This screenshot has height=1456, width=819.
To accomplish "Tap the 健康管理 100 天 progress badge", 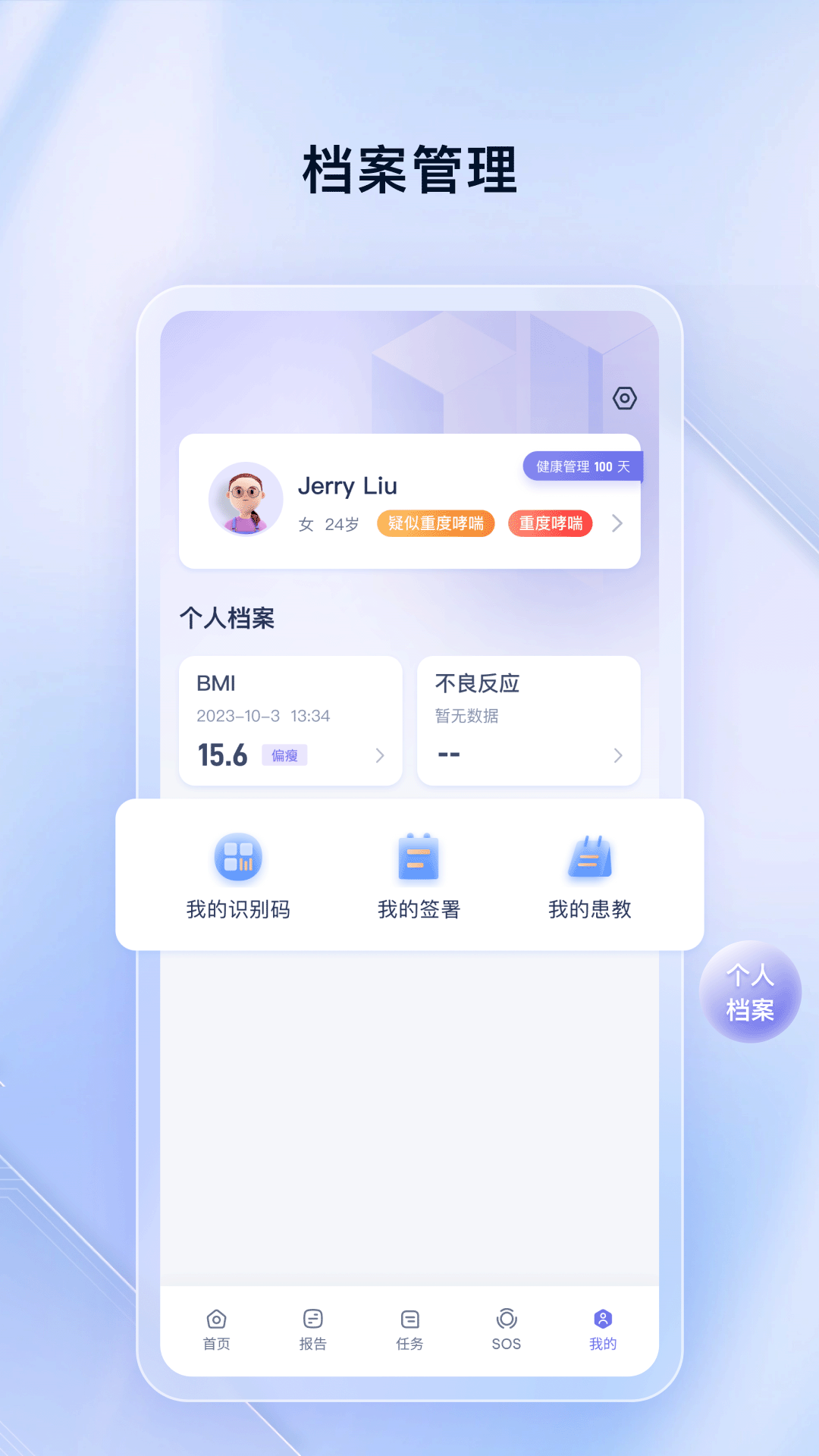I will click(582, 467).
